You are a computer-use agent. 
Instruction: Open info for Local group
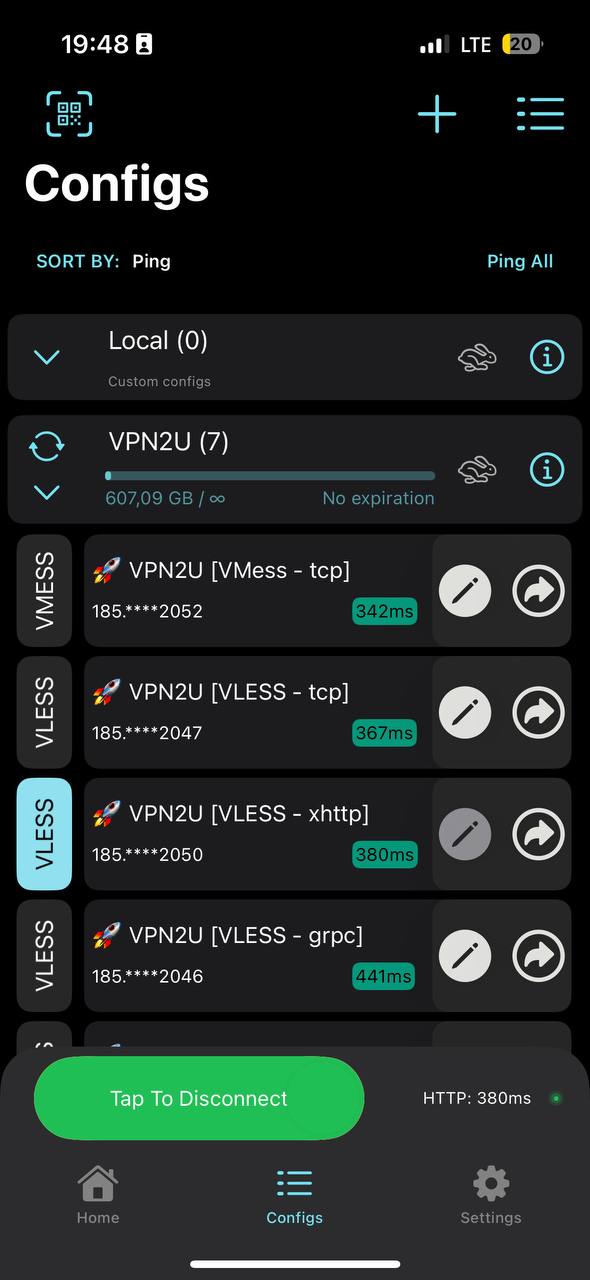547,357
